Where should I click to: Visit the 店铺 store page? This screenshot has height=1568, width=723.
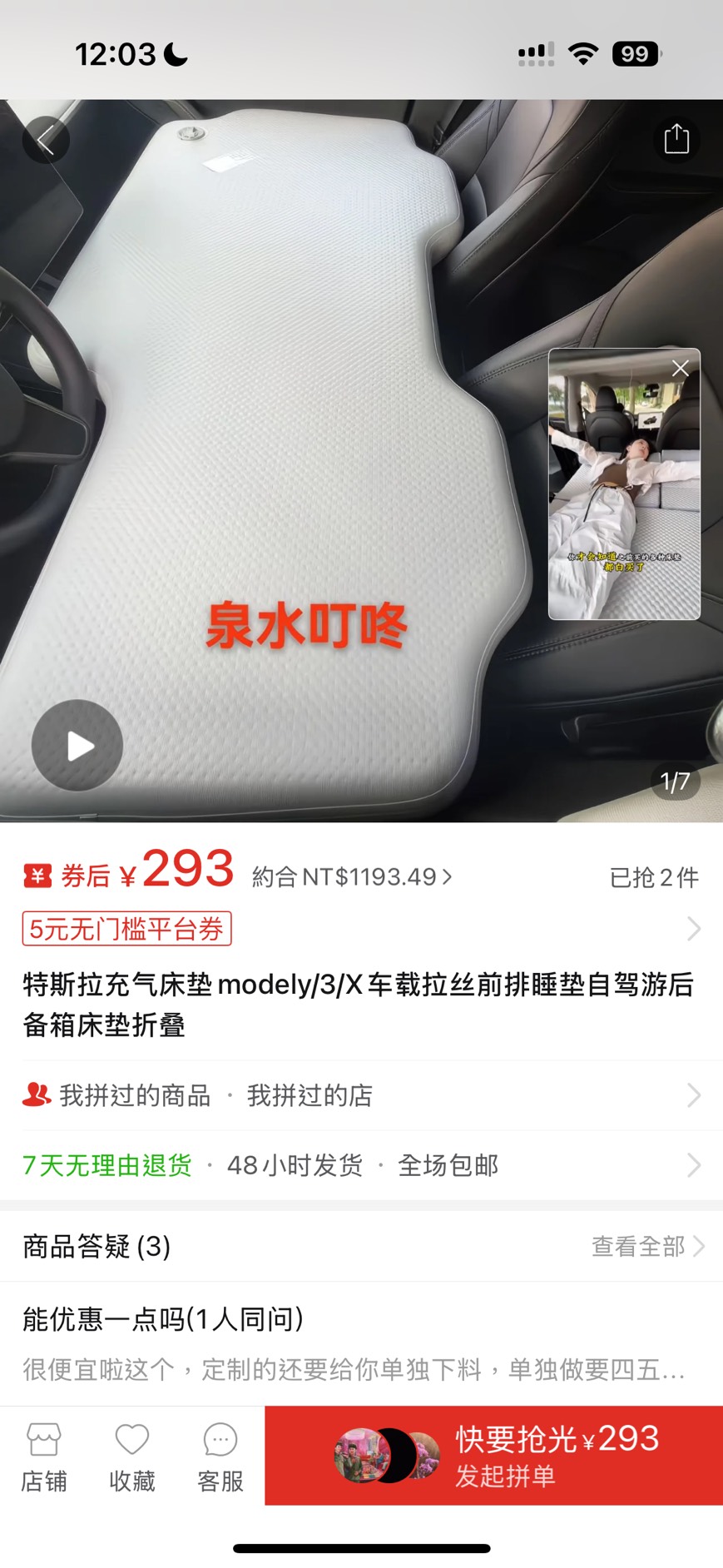coord(44,1456)
